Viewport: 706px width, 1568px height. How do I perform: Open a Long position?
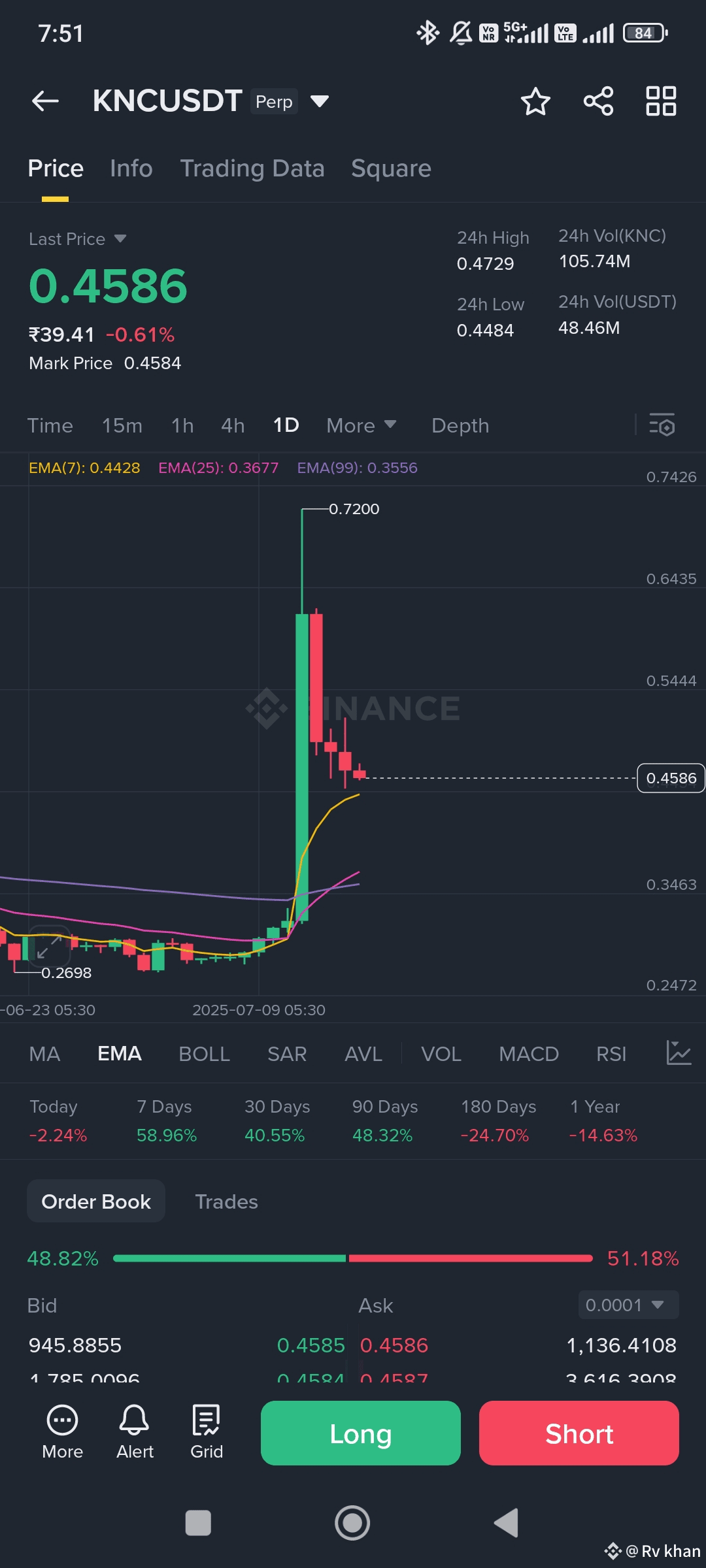click(x=360, y=1433)
